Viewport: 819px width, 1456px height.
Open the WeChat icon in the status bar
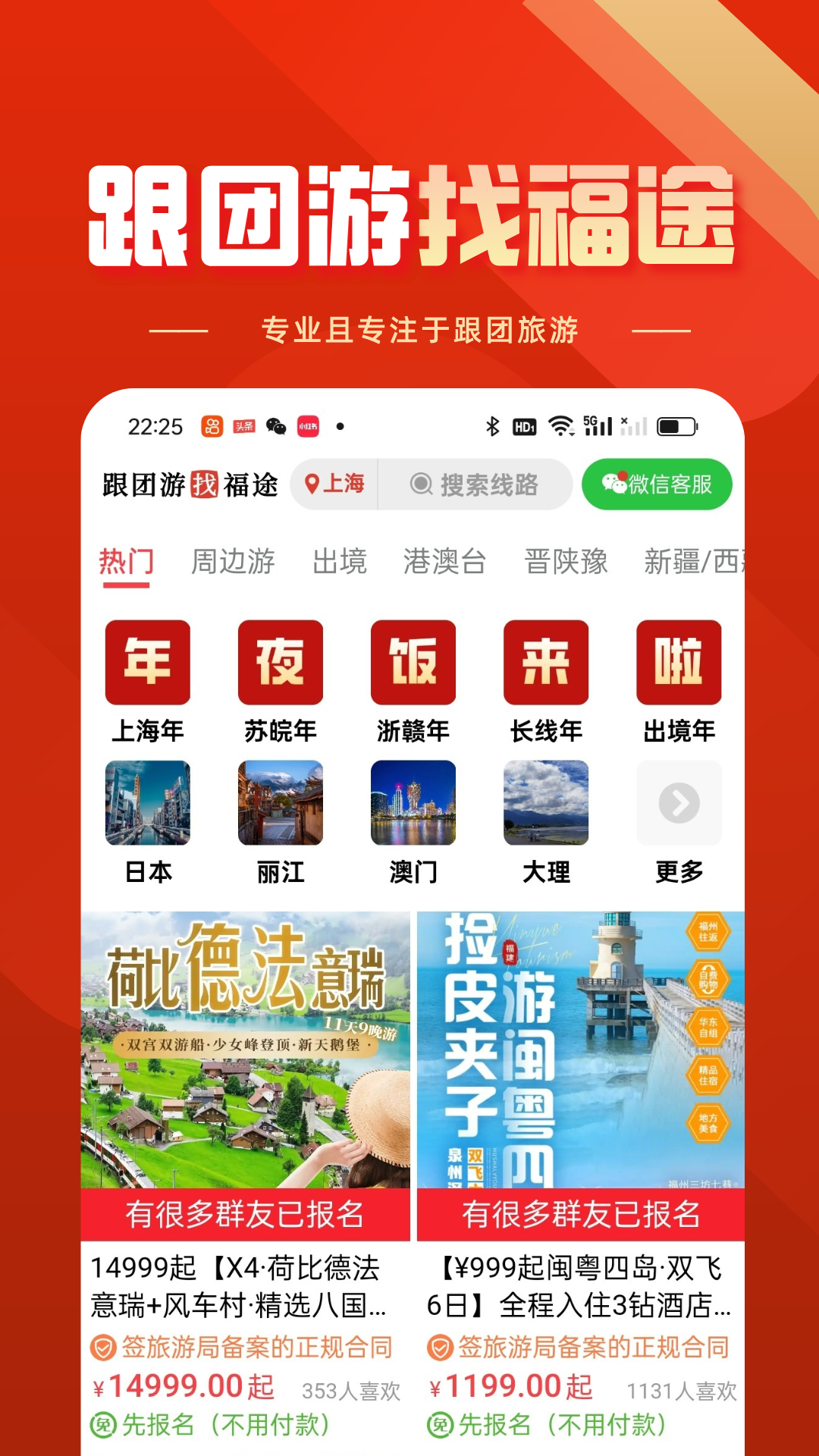(x=275, y=427)
